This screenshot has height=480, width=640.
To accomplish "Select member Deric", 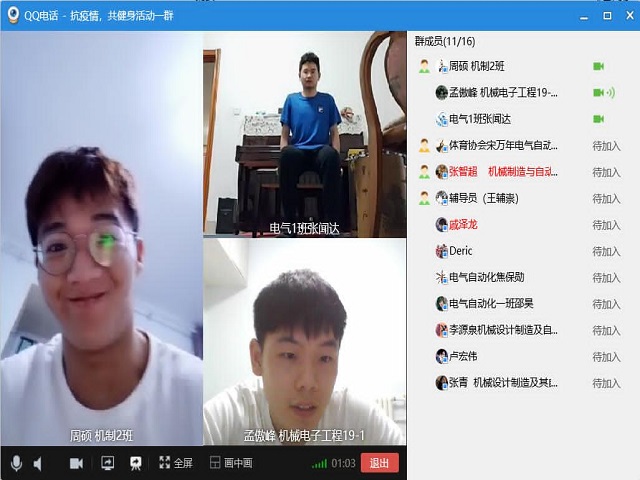I will pos(460,251).
